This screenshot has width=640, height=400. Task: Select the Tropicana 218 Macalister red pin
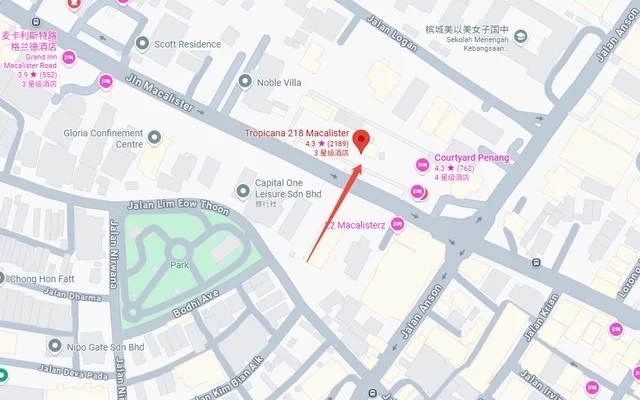(363, 141)
